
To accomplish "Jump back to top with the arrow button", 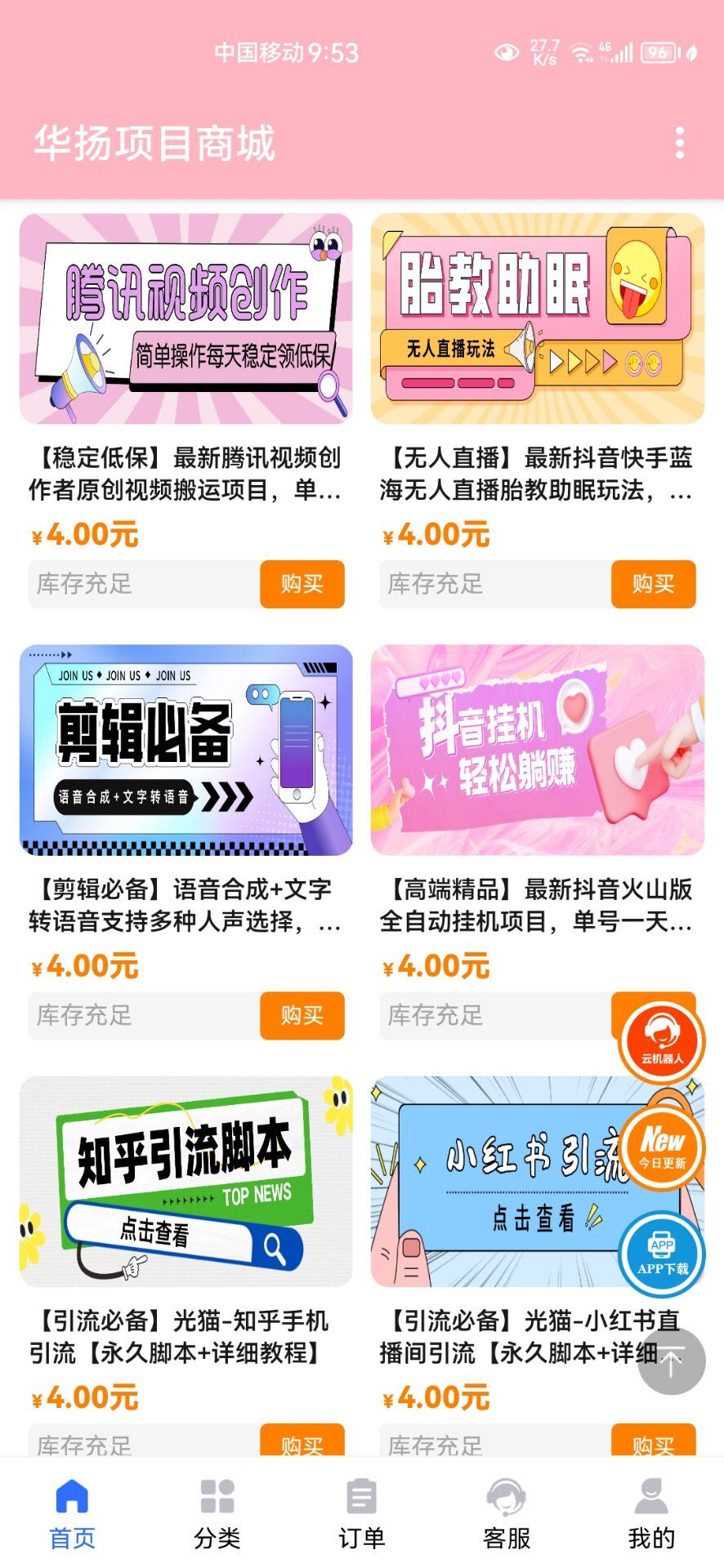I will point(671,1361).
